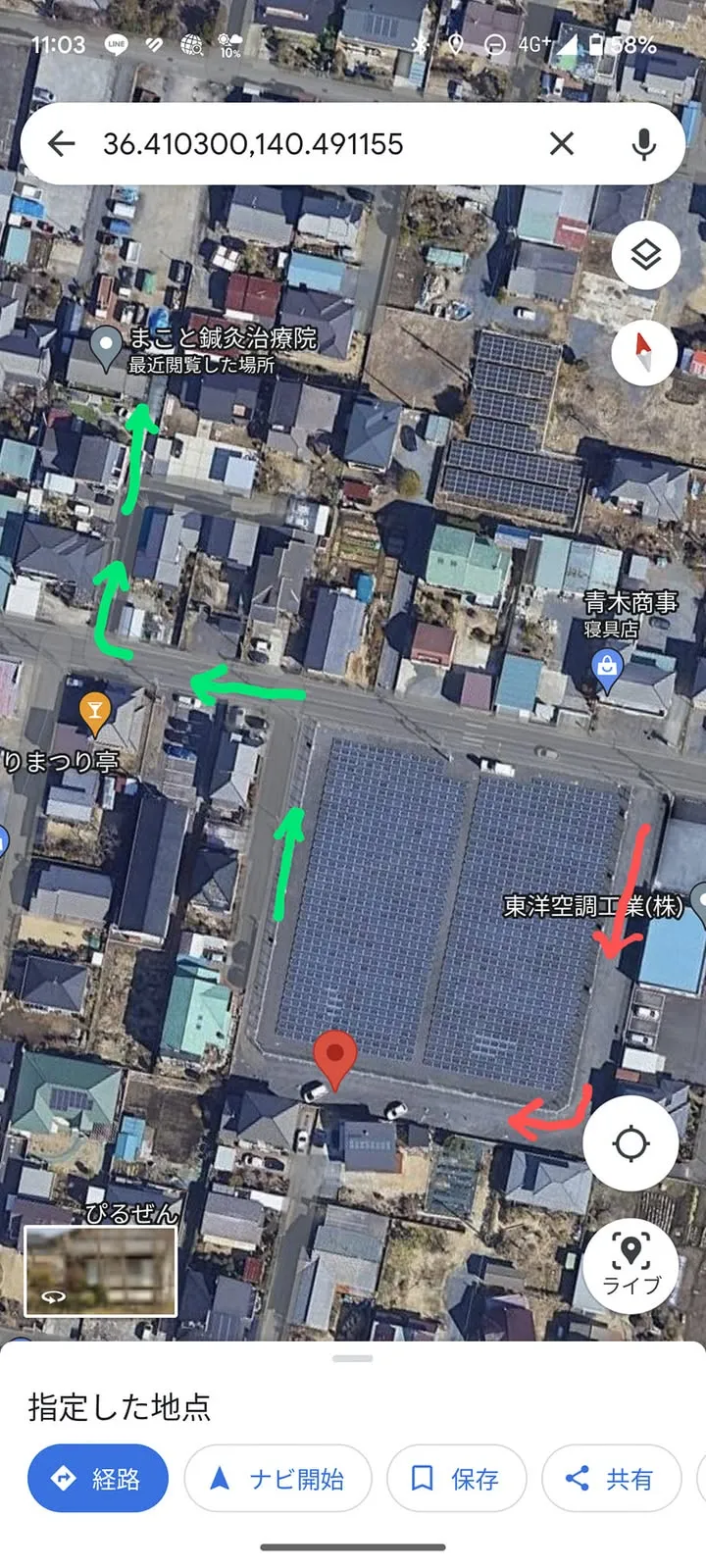Open the map layers selector
The image size is (706, 1568).
(x=645, y=255)
